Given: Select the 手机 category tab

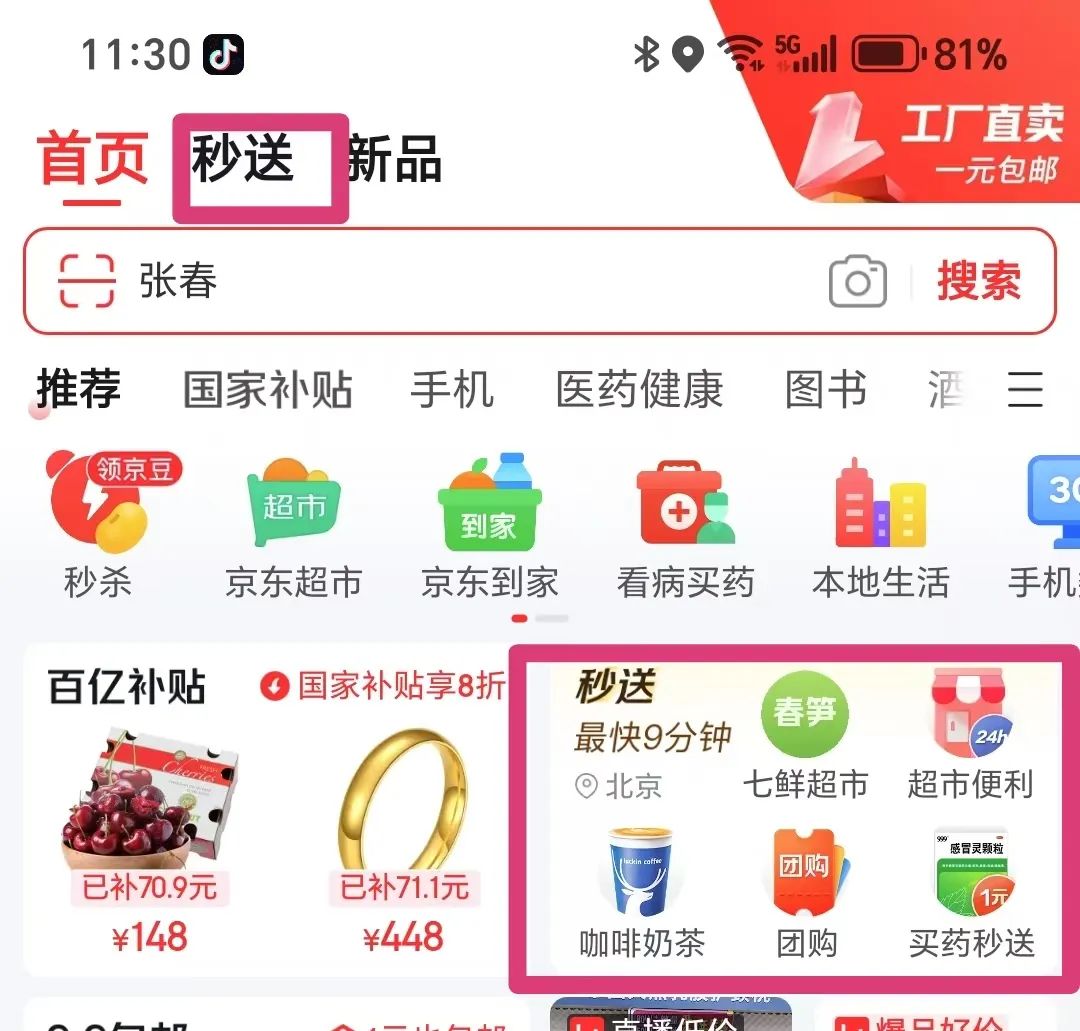Looking at the screenshot, I should [452, 390].
